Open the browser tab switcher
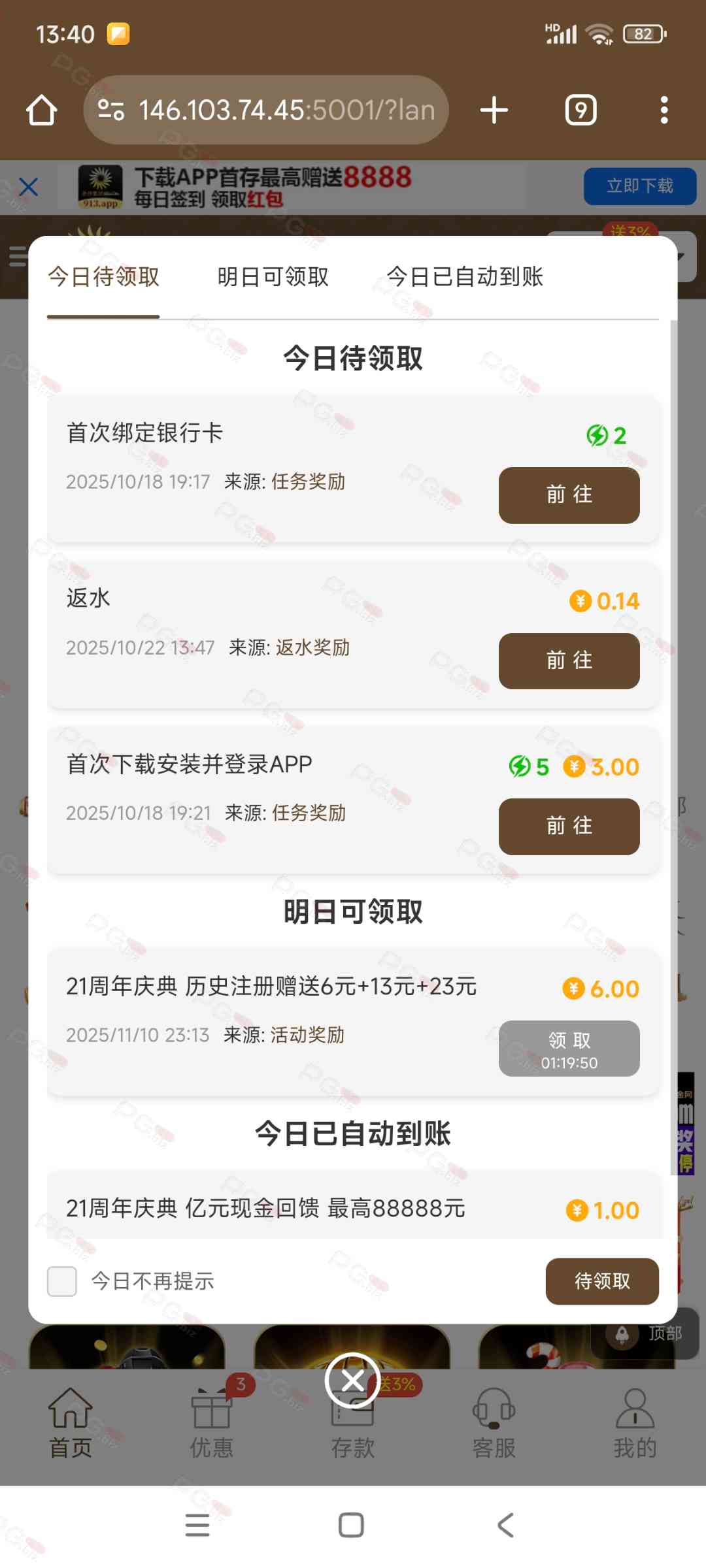The image size is (706, 1568). [580, 110]
